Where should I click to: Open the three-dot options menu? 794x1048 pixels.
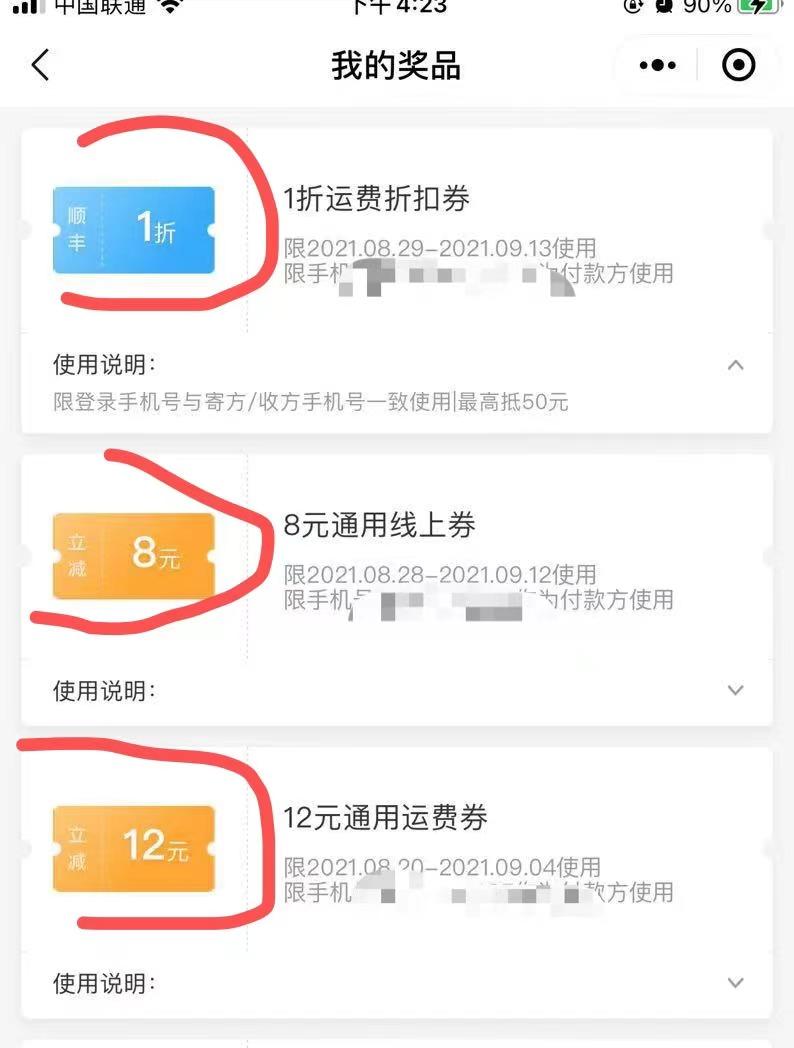point(657,65)
